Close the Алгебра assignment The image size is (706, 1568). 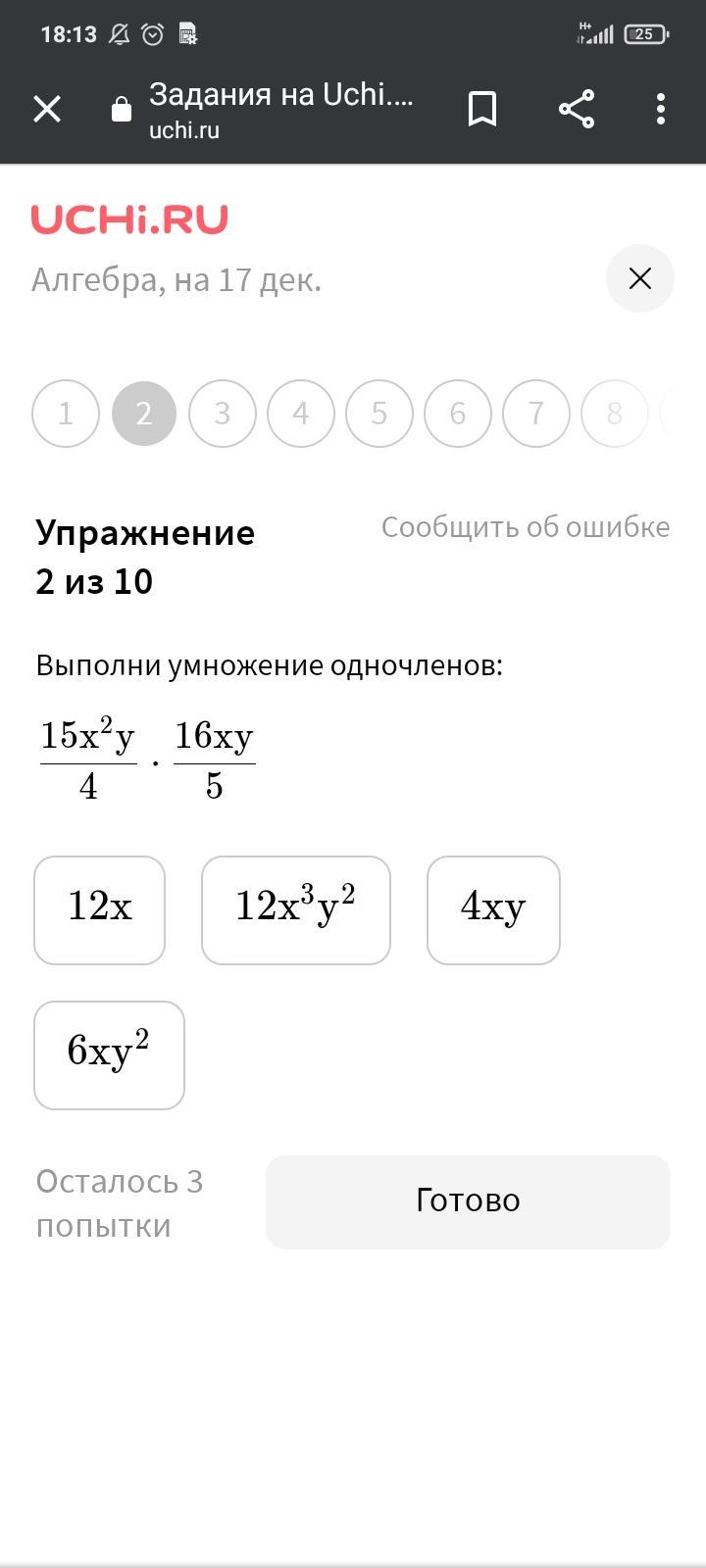[x=640, y=278]
